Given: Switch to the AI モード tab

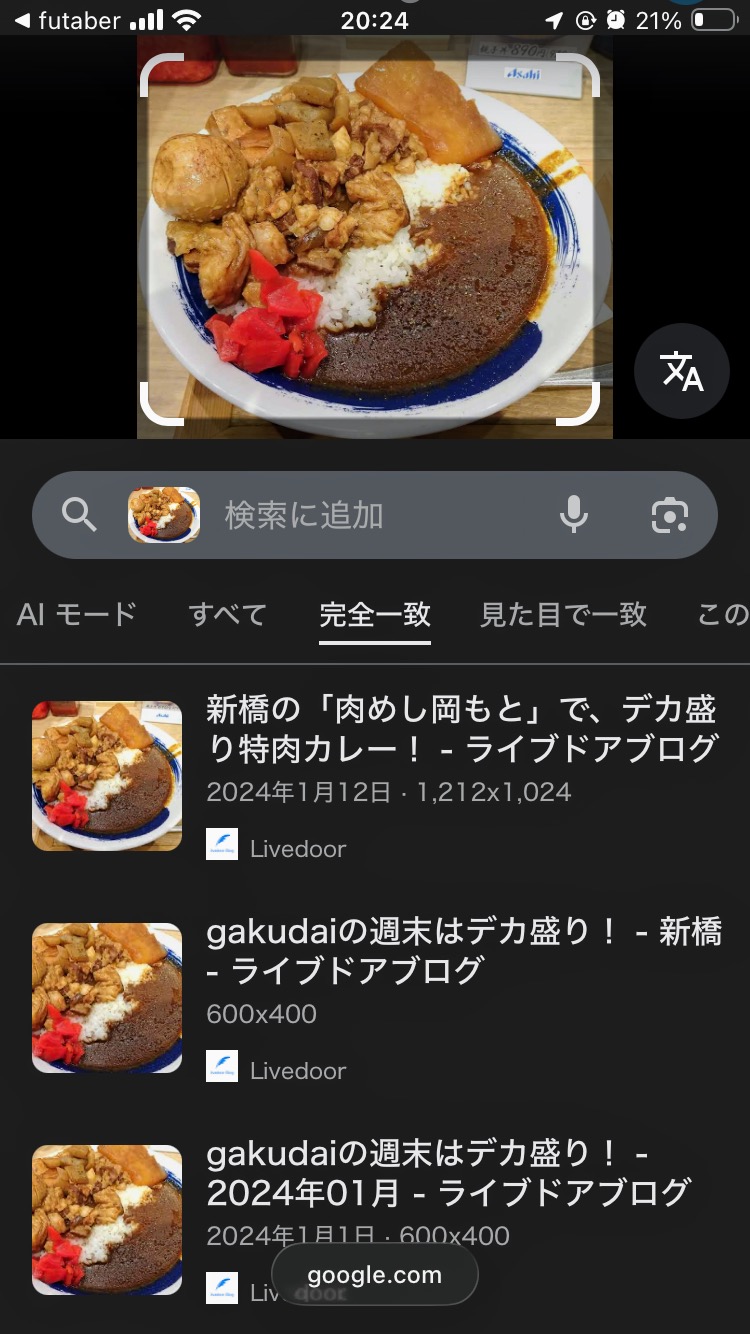Looking at the screenshot, I should click(77, 614).
